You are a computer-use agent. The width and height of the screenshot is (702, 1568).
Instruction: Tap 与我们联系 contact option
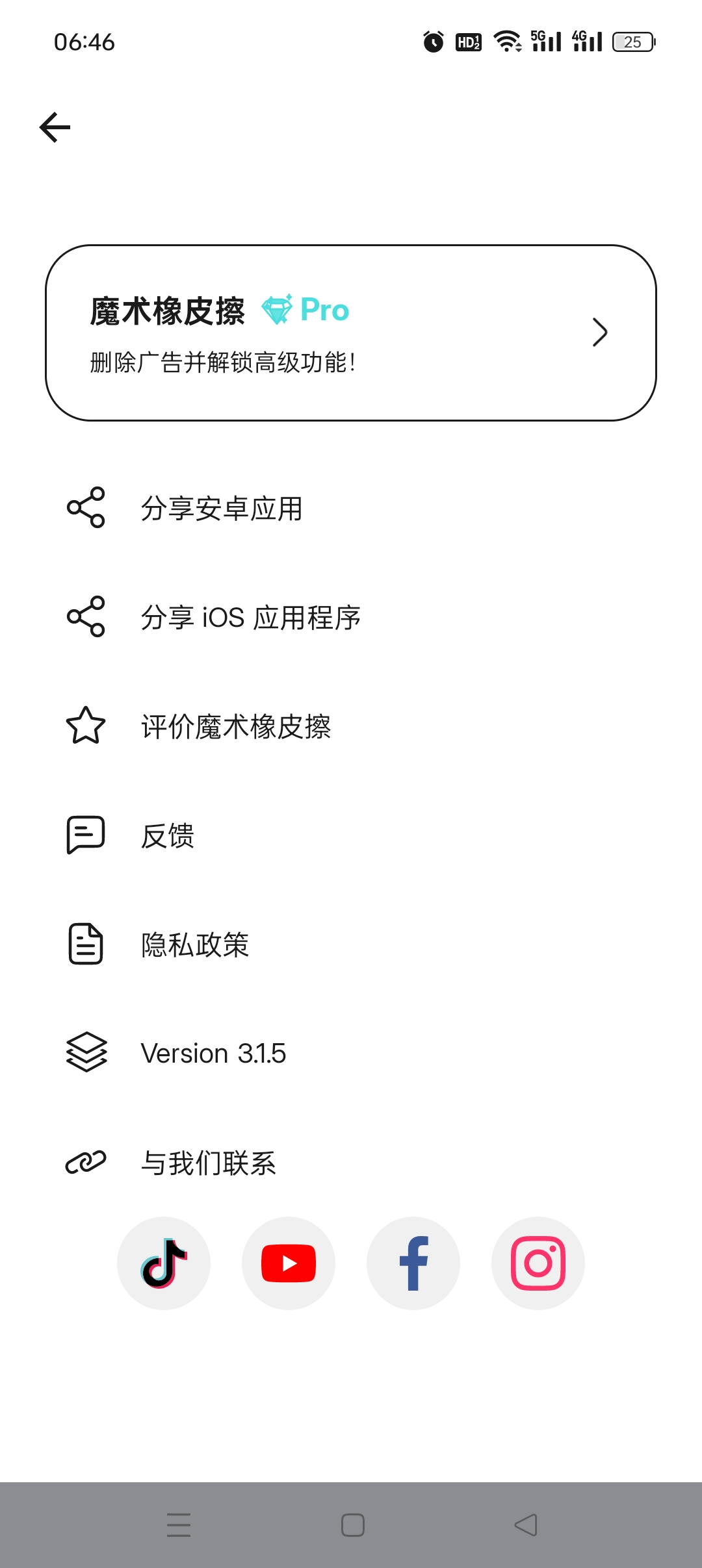[x=209, y=1162]
